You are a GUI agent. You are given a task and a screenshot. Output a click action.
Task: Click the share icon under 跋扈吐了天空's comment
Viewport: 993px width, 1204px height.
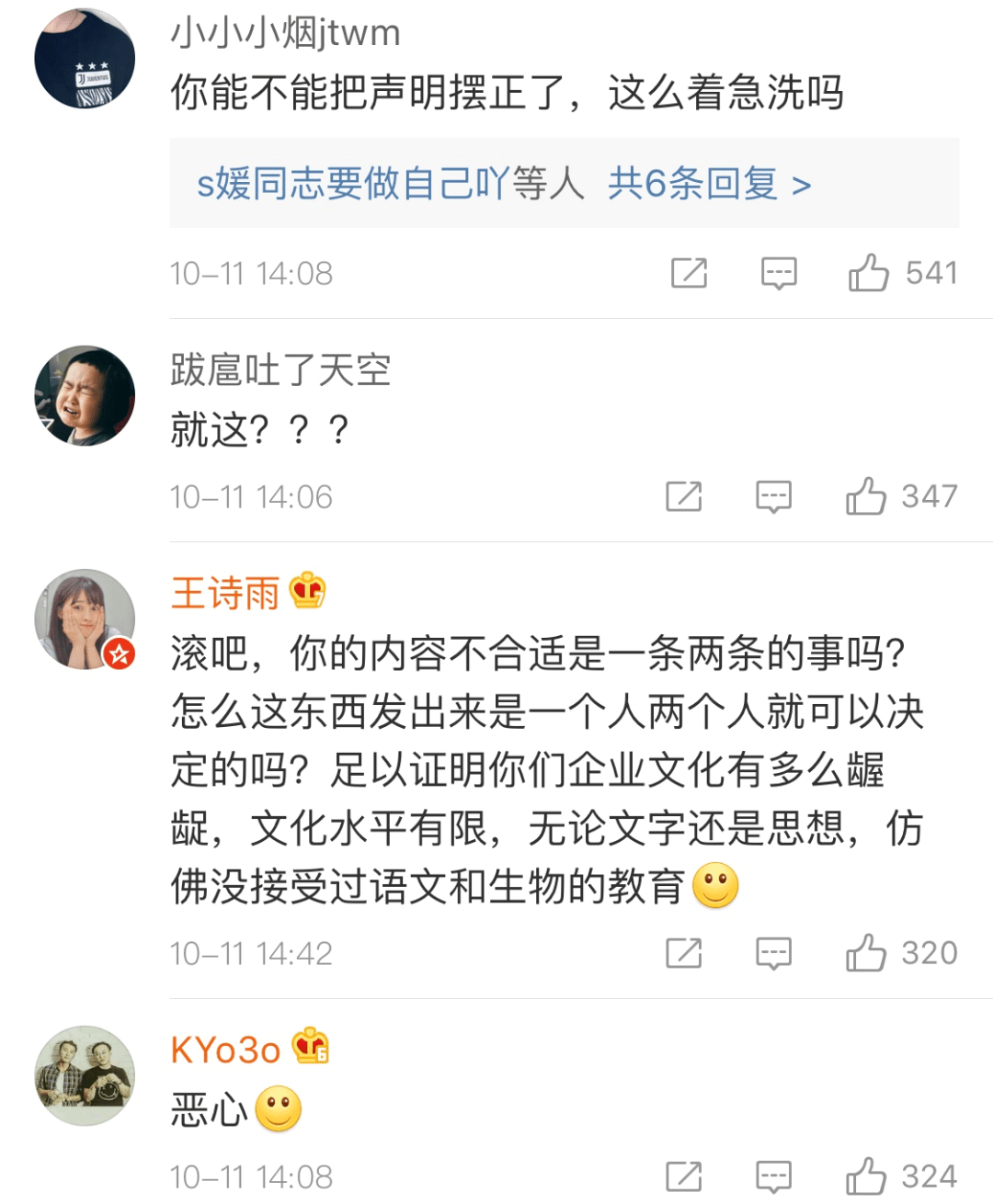(682, 496)
